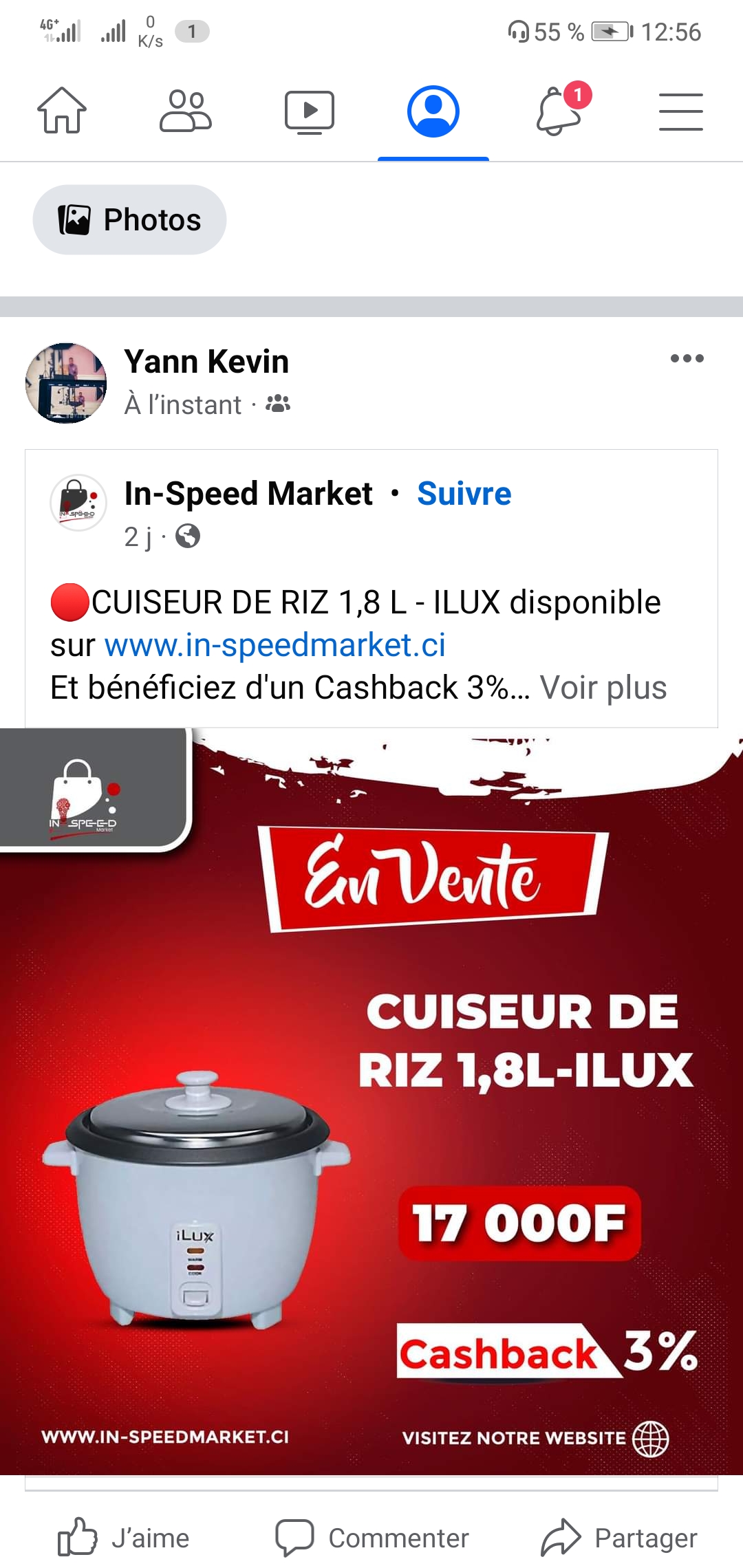Tap the Photos chip

[x=129, y=220]
